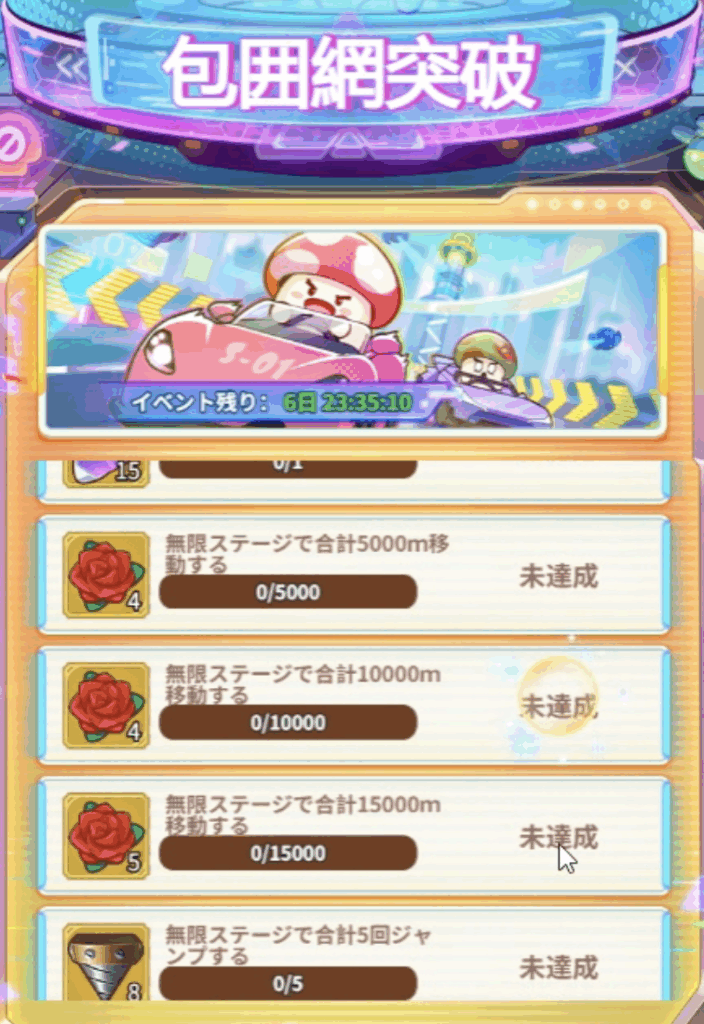
Task: View rose reward of the 5000m mission
Action: pyautogui.click(x=106, y=575)
